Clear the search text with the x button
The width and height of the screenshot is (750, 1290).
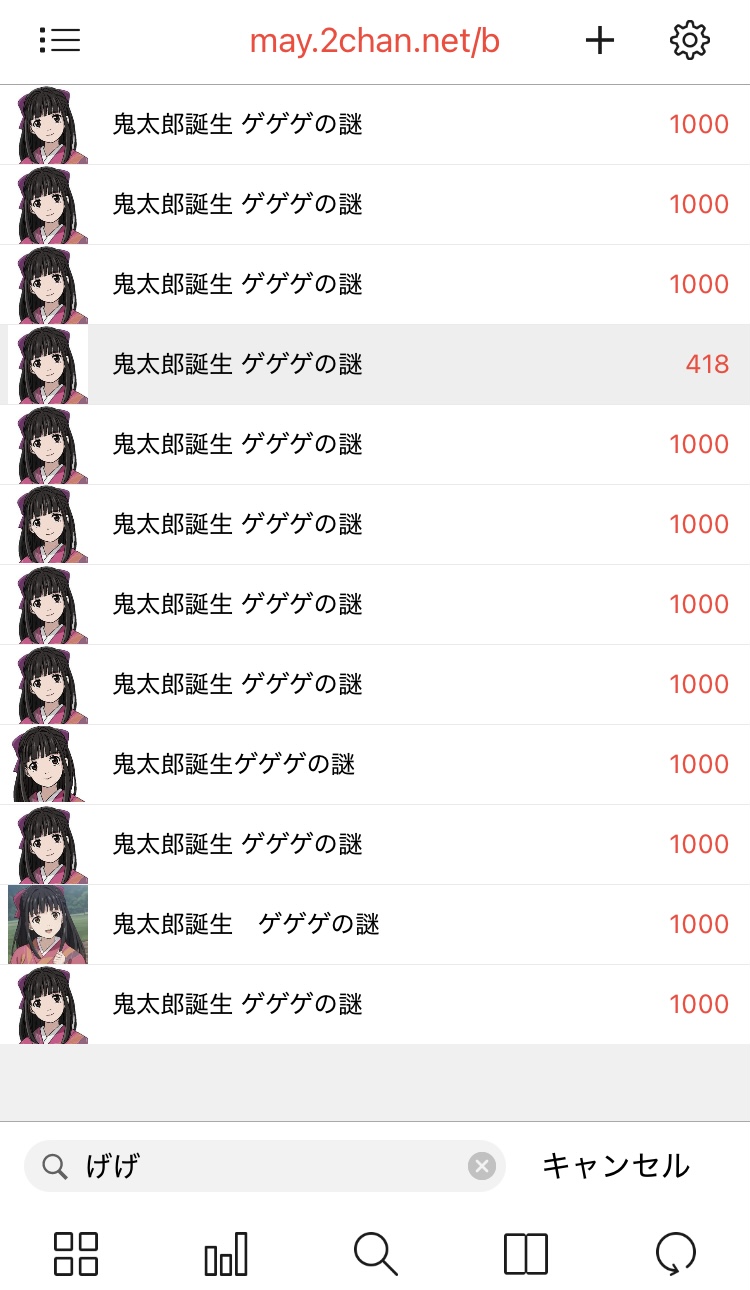[x=482, y=1166]
